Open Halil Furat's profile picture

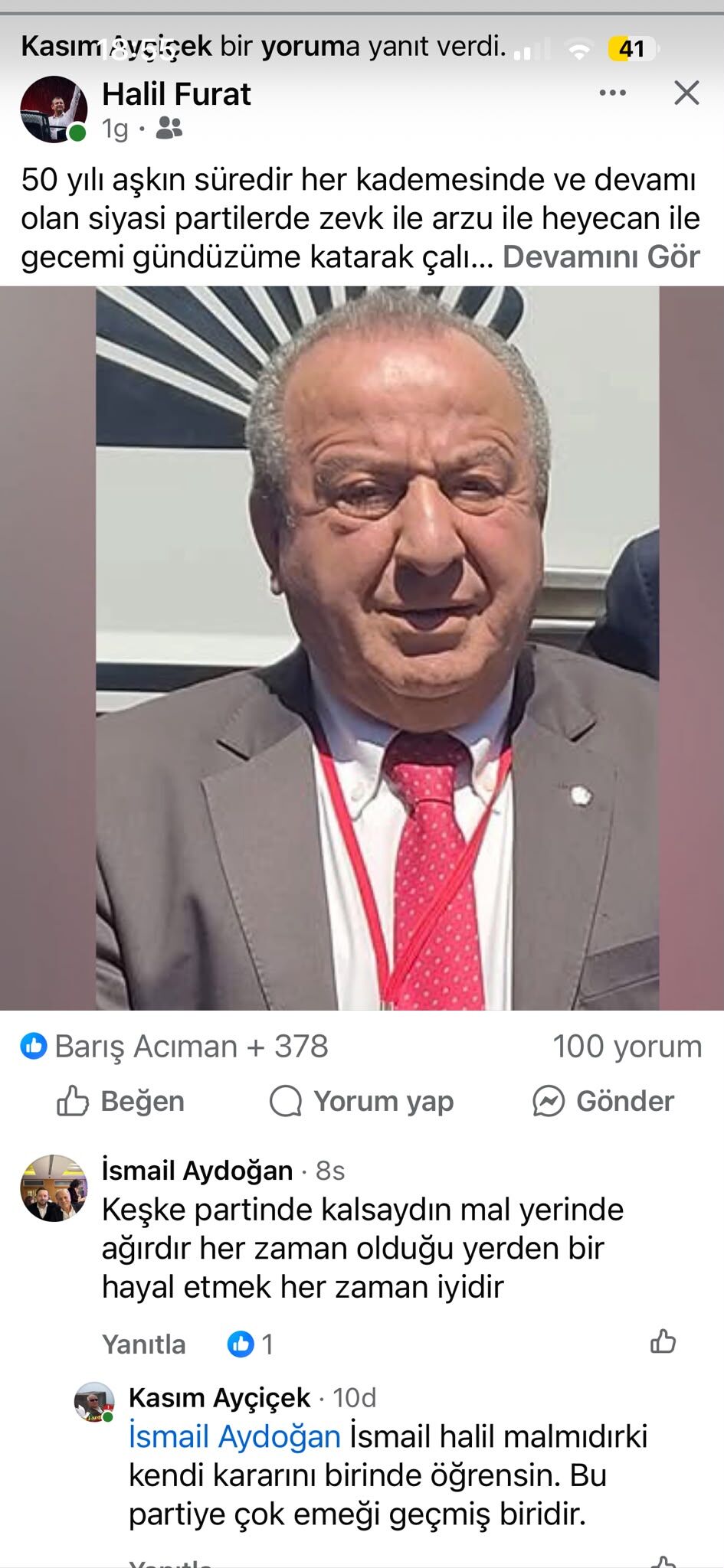pyautogui.click(x=54, y=109)
